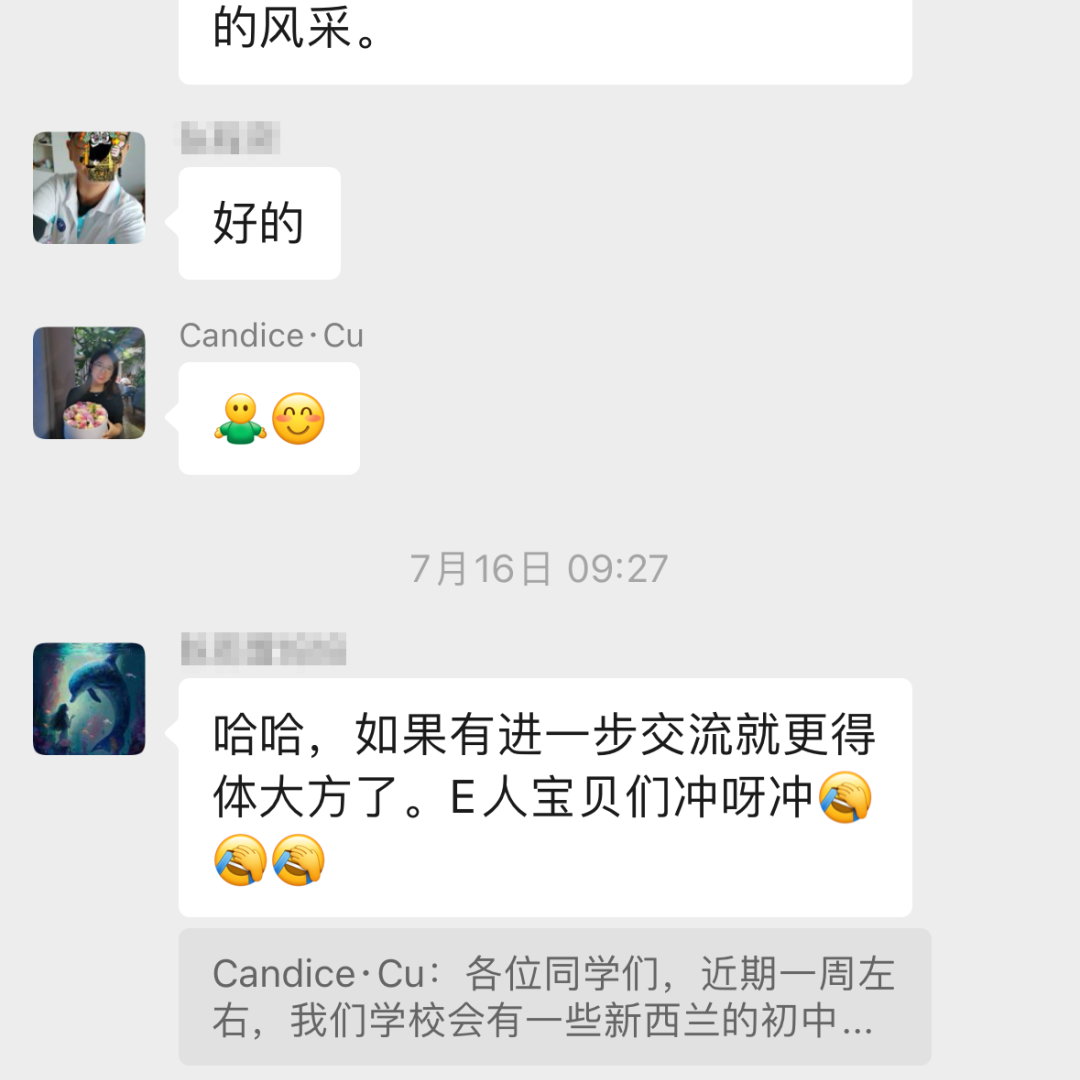Viewport: 1080px width, 1080px height.
Task: Open the dolphin avatar's profile
Action: pos(89,699)
